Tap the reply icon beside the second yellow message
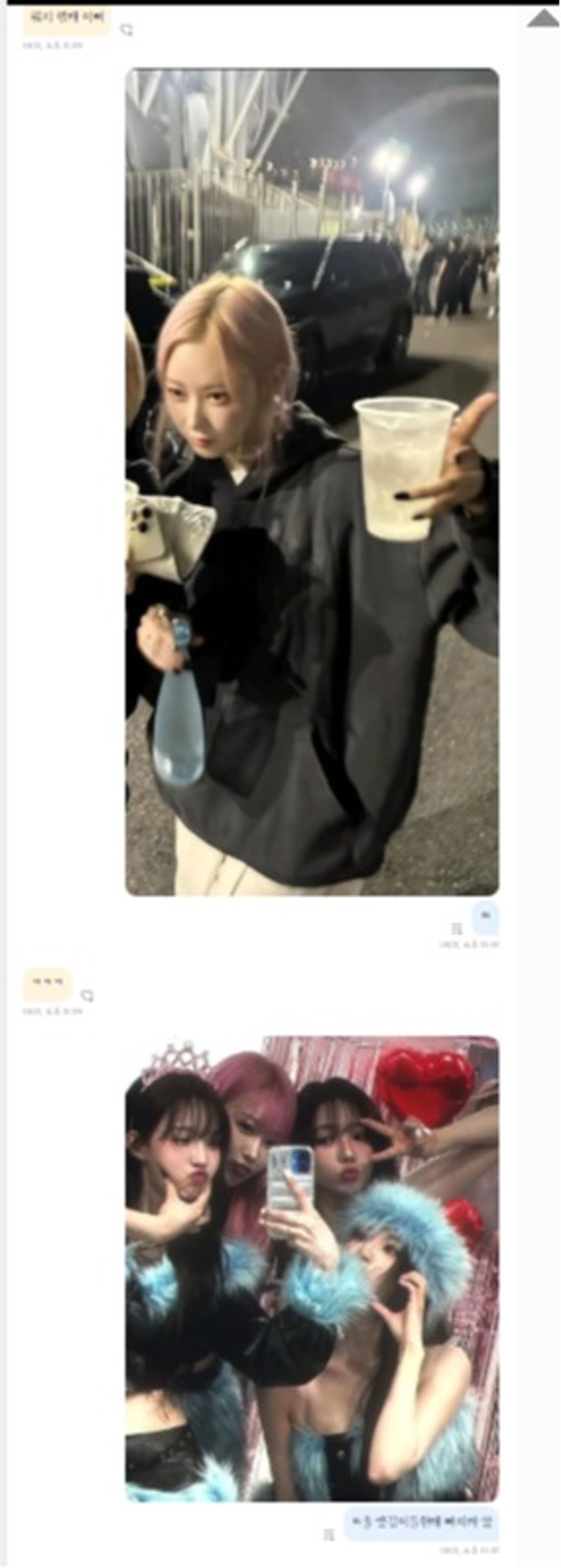The width and height of the screenshot is (561, 1568). (87, 995)
